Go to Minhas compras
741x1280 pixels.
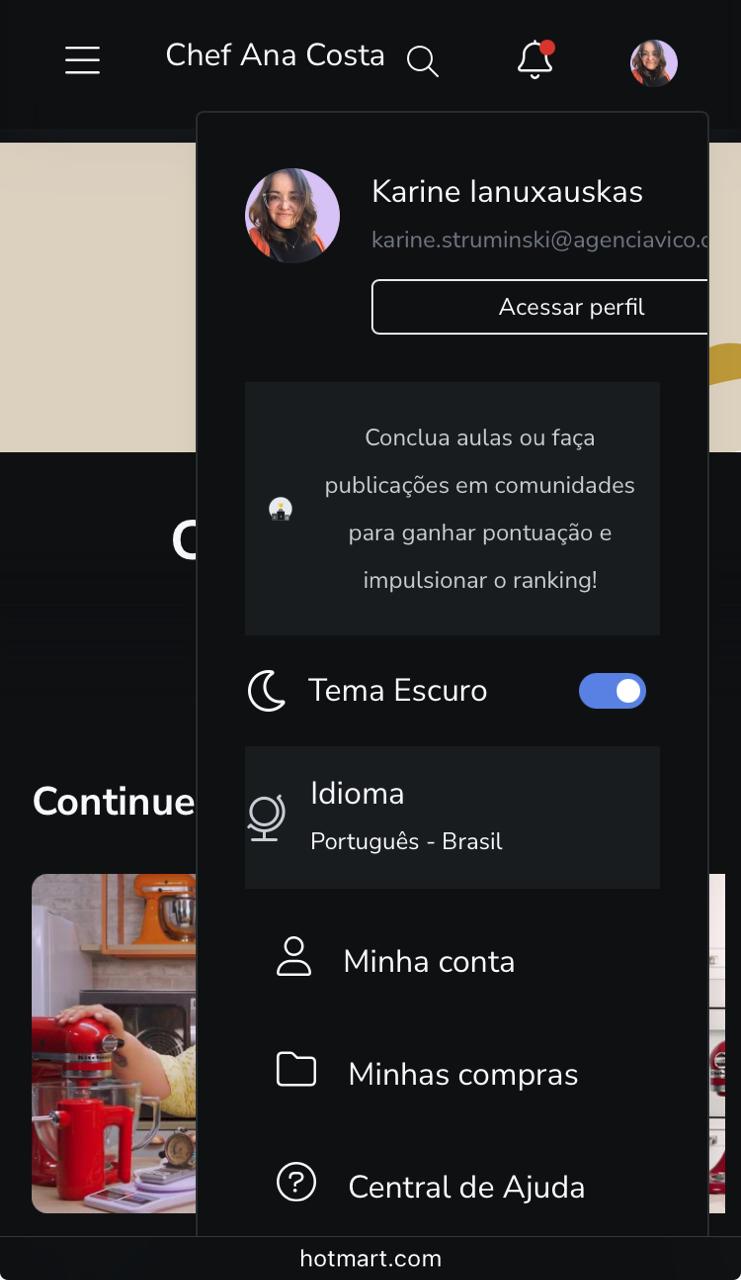pyautogui.click(x=462, y=1074)
